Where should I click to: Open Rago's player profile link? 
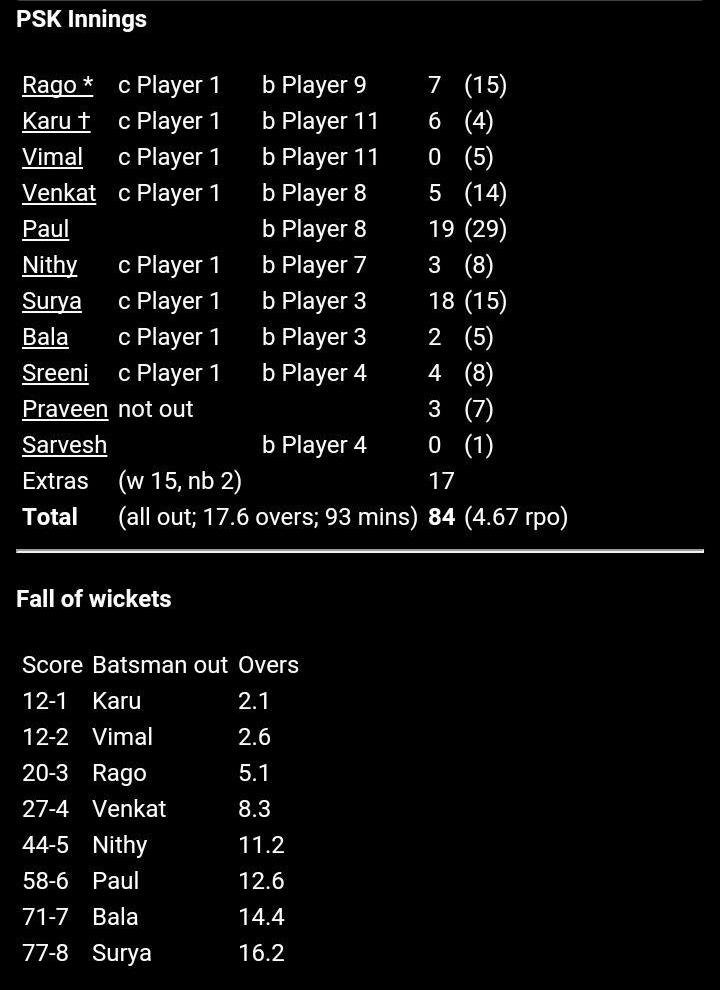(x=57, y=85)
